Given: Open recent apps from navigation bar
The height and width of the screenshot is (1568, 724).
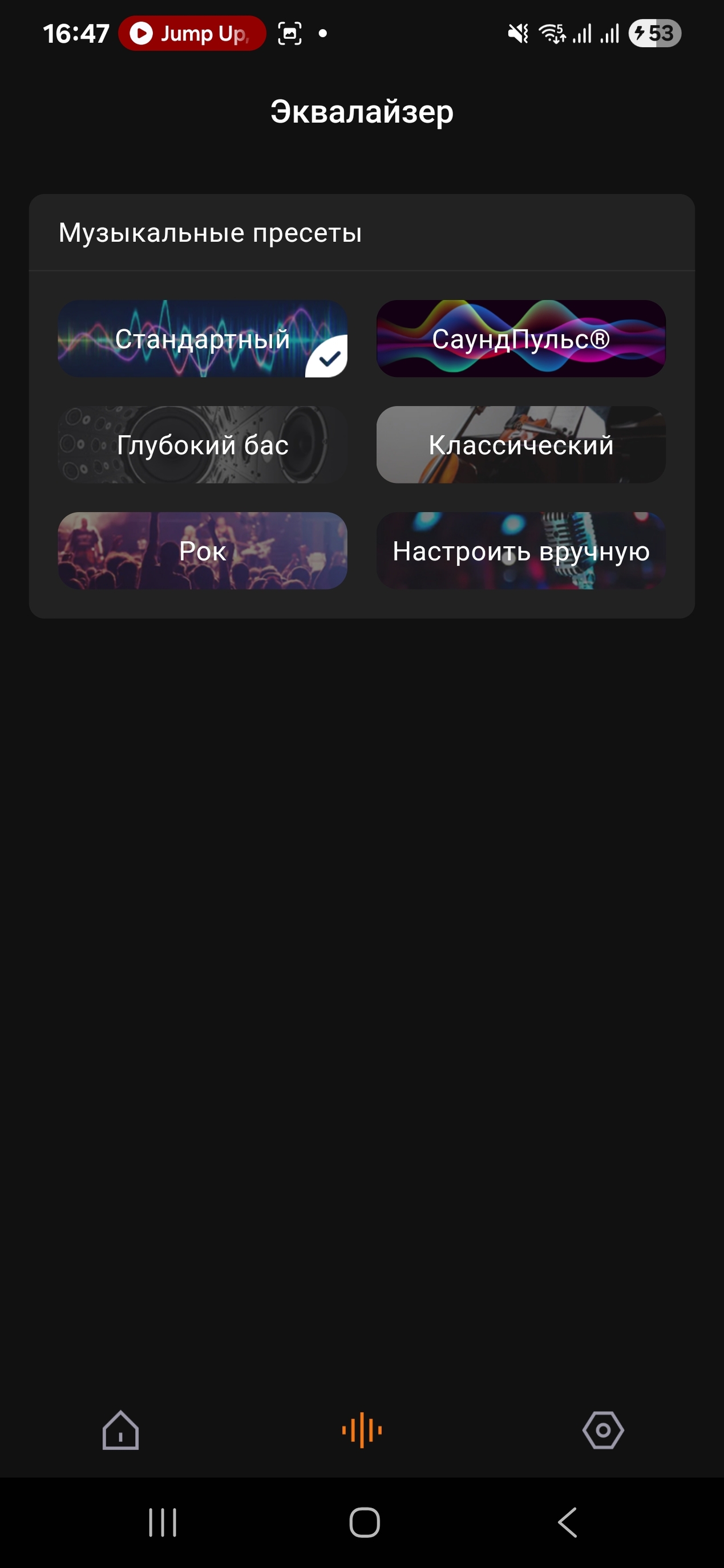Looking at the screenshot, I should tap(163, 1522).
